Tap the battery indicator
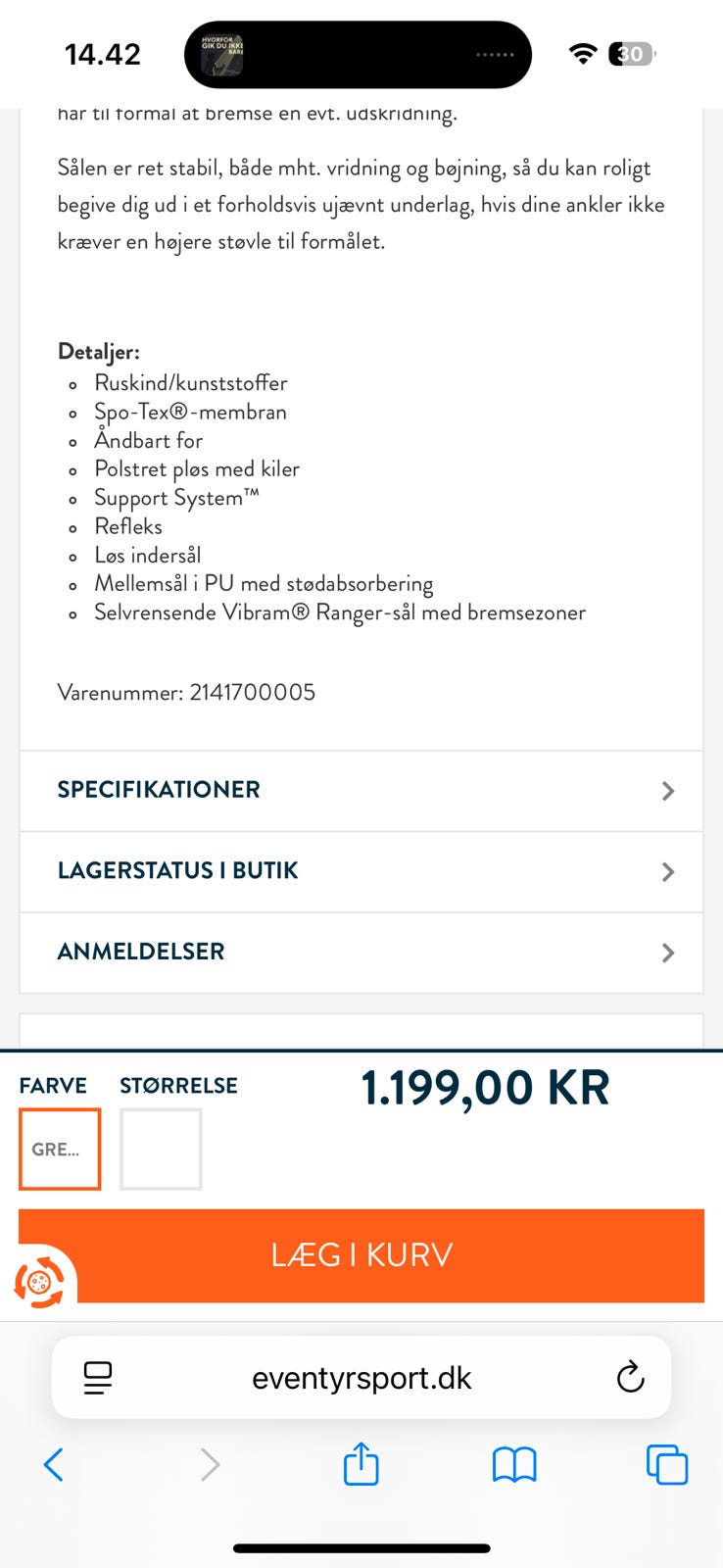The width and height of the screenshot is (723, 1568). point(630,54)
